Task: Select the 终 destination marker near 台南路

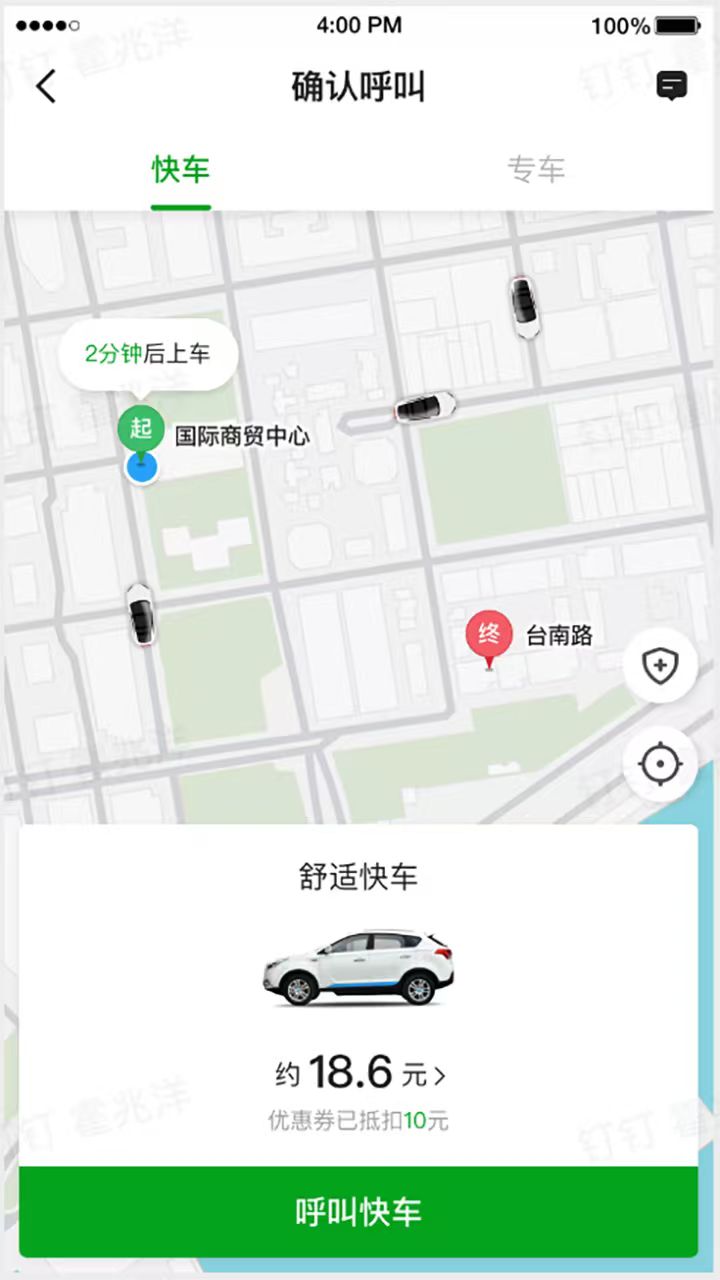Action: coord(489,634)
